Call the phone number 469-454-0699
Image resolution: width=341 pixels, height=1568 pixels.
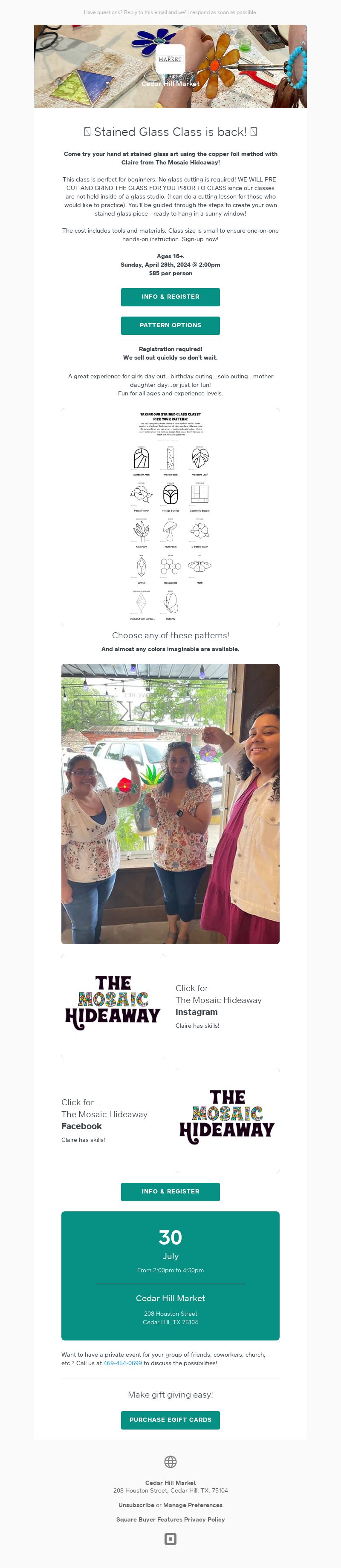pyautogui.click(x=122, y=1363)
